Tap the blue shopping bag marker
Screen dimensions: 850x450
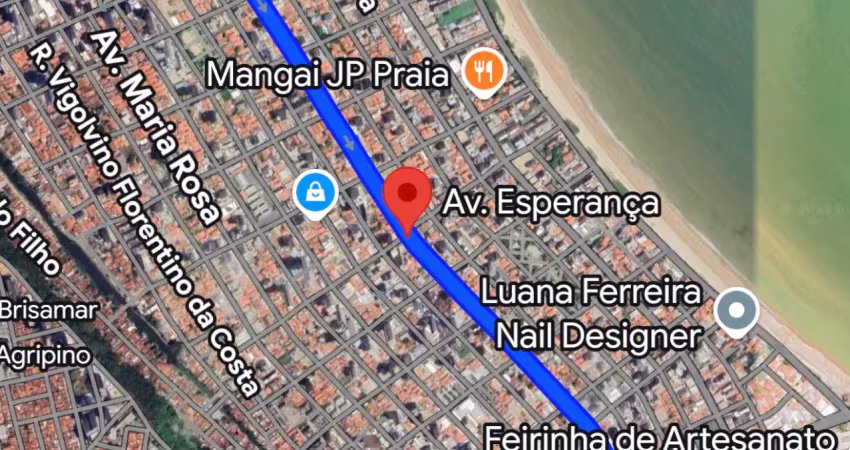pyautogui.click(x=316, y=192)
